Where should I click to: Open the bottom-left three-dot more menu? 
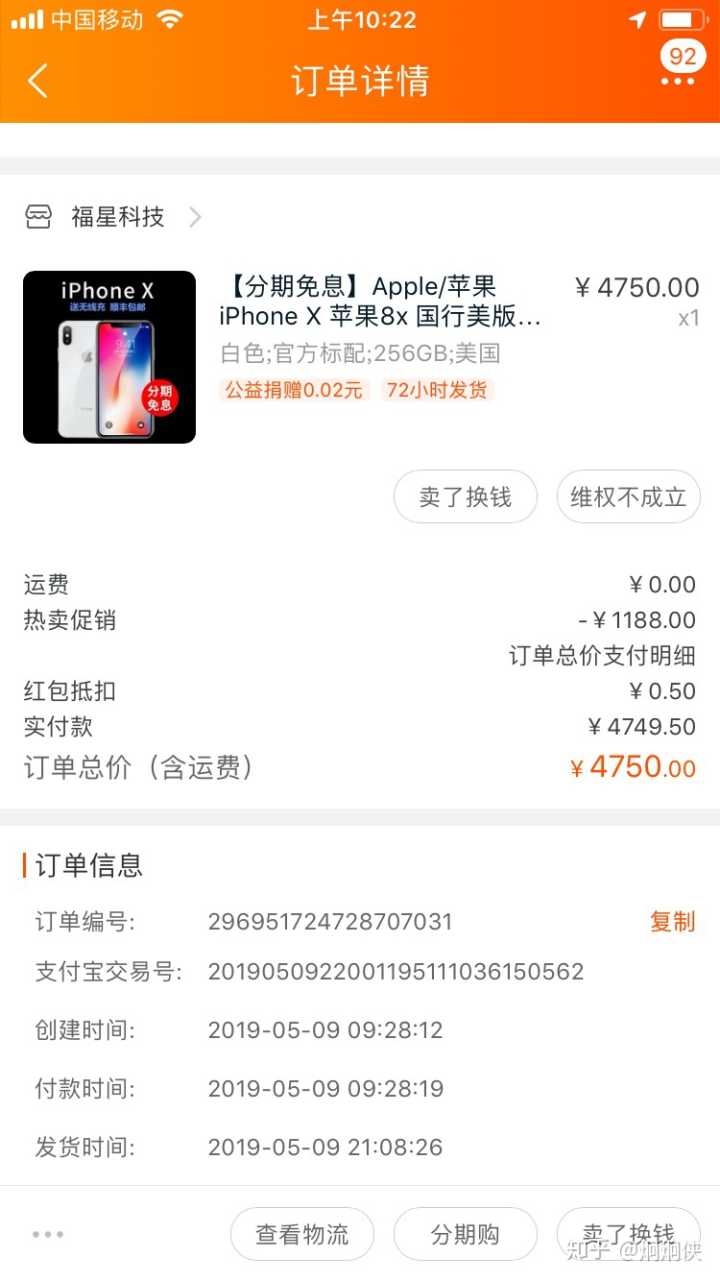47,1234
